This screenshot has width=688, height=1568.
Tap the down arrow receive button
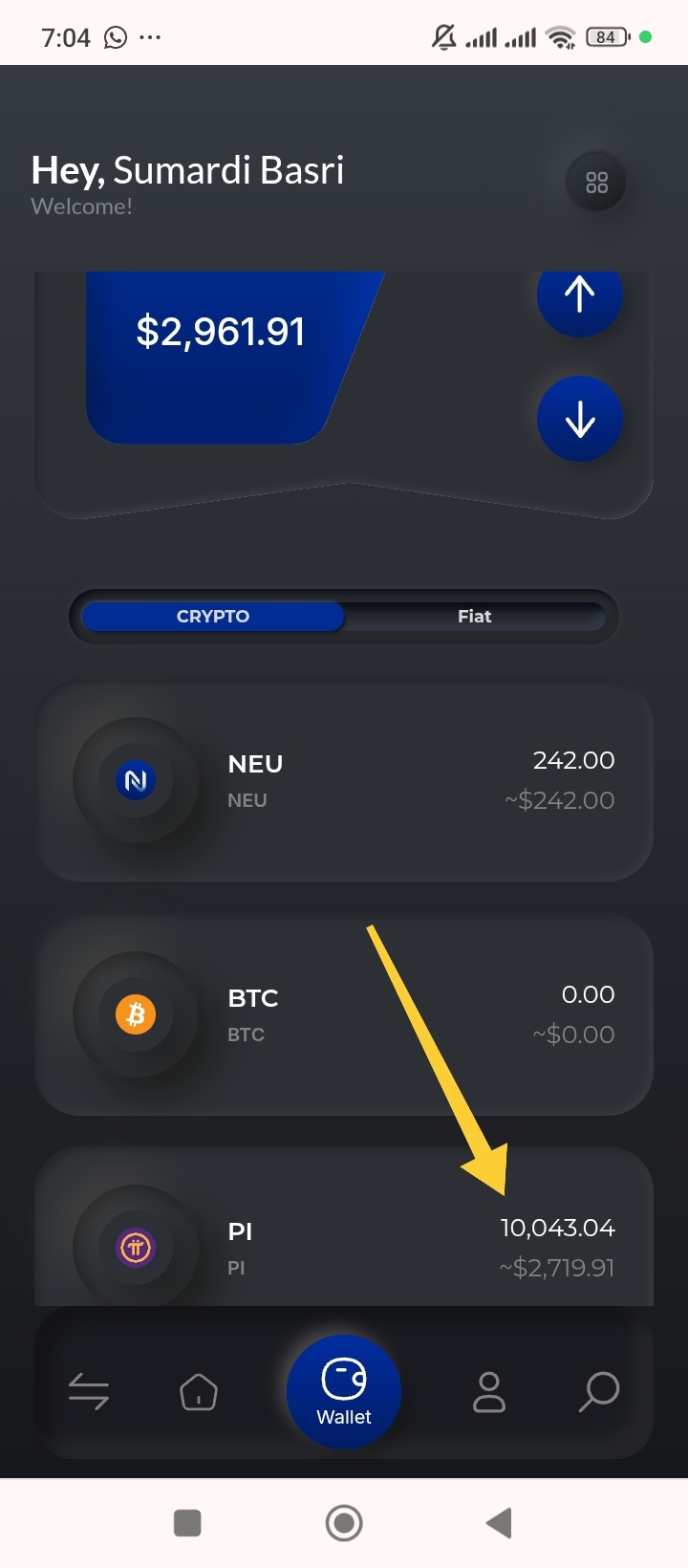[x=579, y=419]
